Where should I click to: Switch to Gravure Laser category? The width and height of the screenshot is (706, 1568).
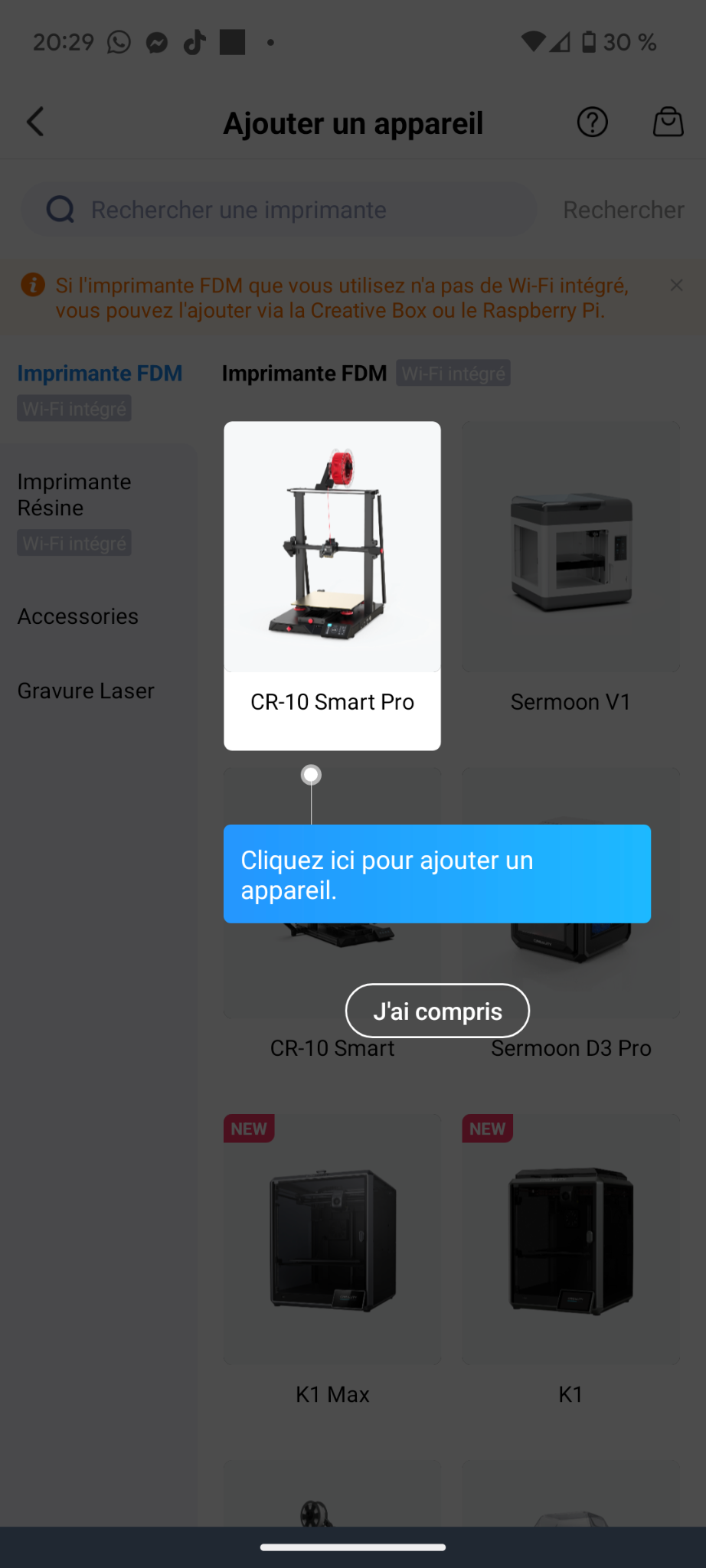pyautogui.click(x=86, y=691)
